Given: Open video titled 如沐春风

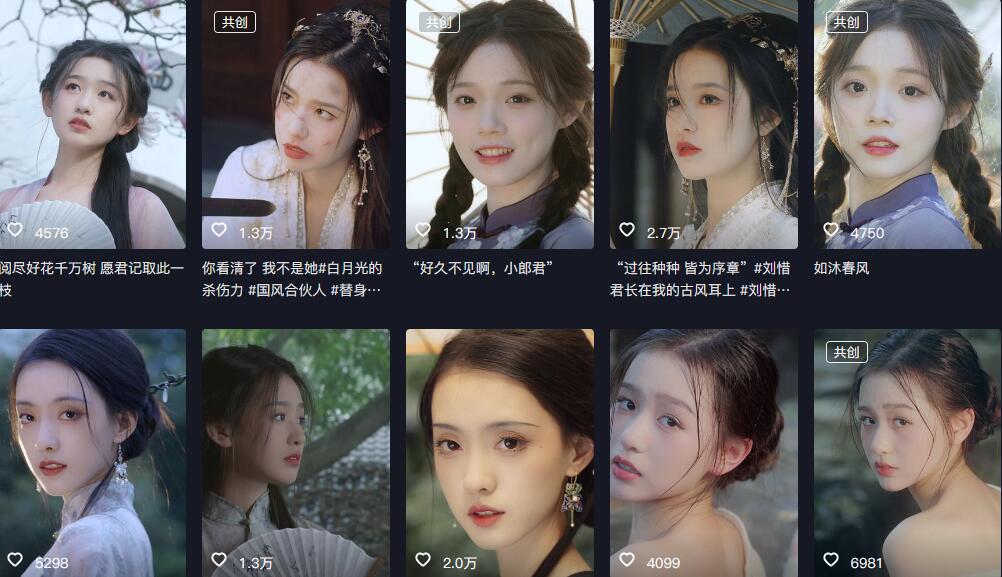Looking at the screenshot, I should (907, 125).
